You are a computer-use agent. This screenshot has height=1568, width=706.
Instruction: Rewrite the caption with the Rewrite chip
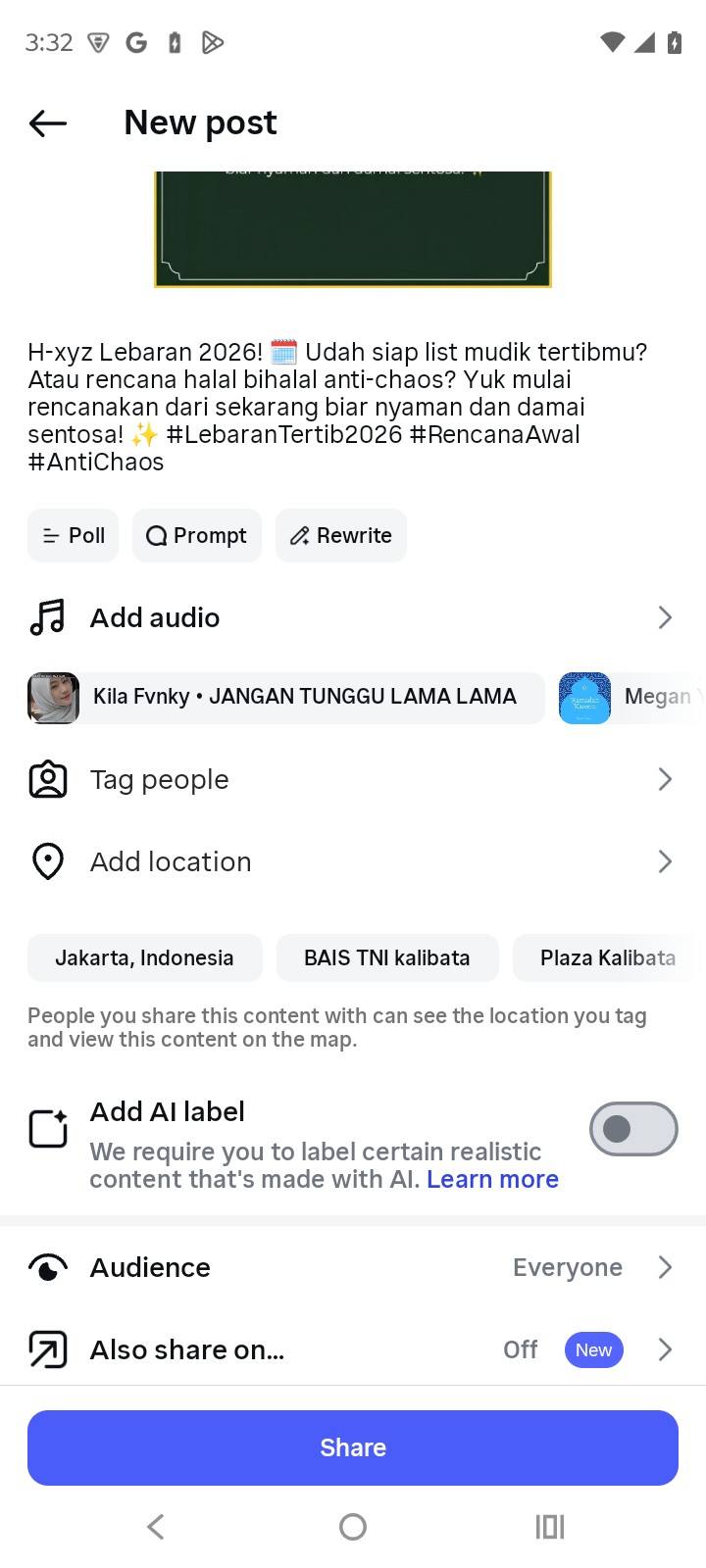click(341, 536)
